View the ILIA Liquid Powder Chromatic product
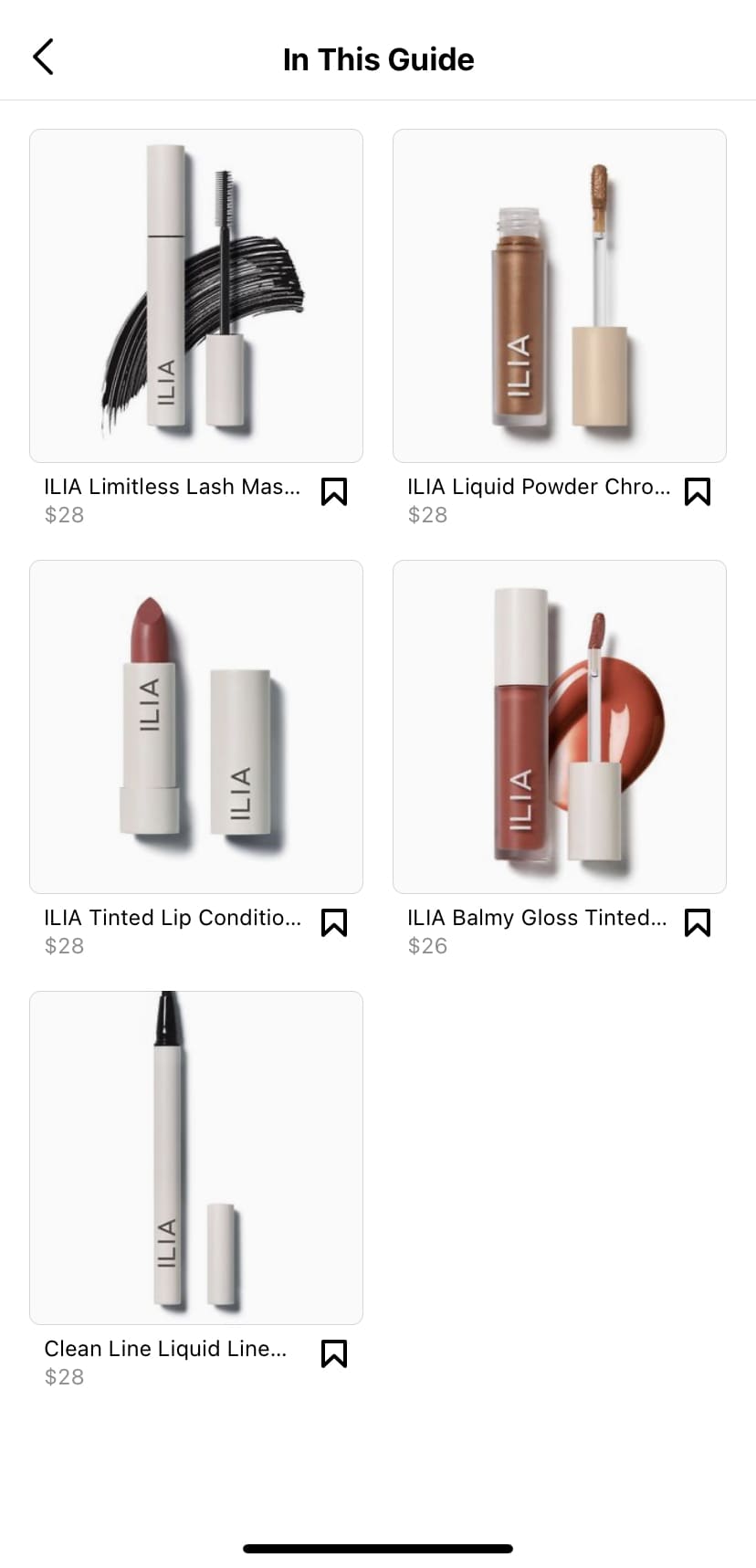 click(560, 296)
